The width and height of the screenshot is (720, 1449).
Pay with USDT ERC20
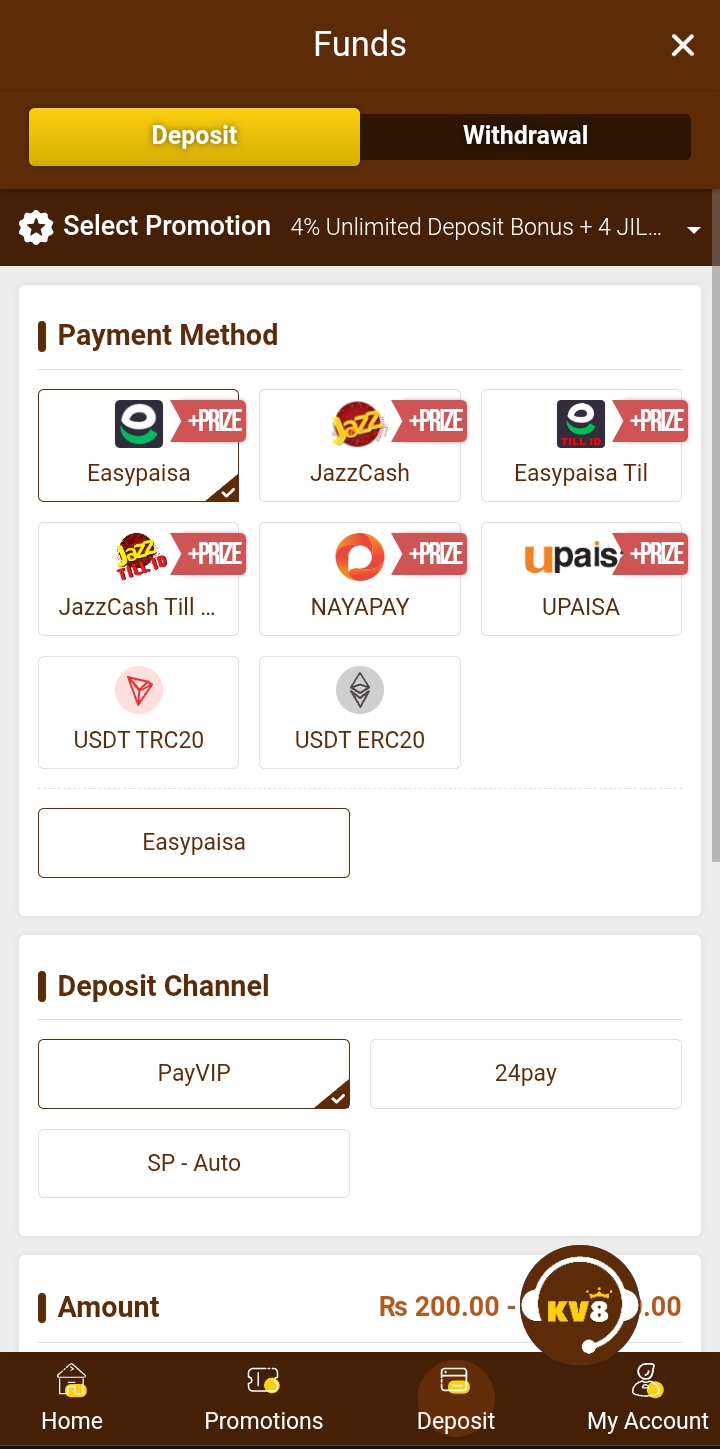pyautogui.click(x=359, y=712)
